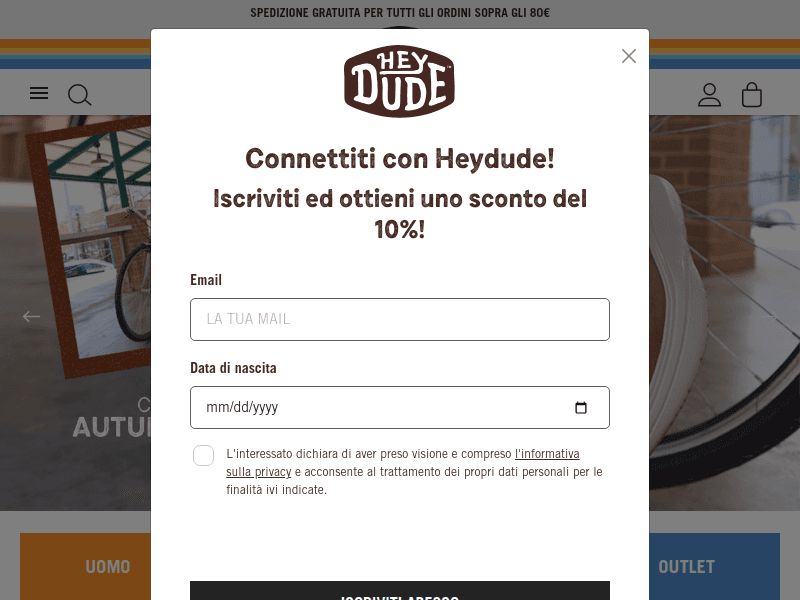Open the informativa sulla privacy link
This screenshot has height=600, width=800.
pyautogui.click(x=547, y=454)
